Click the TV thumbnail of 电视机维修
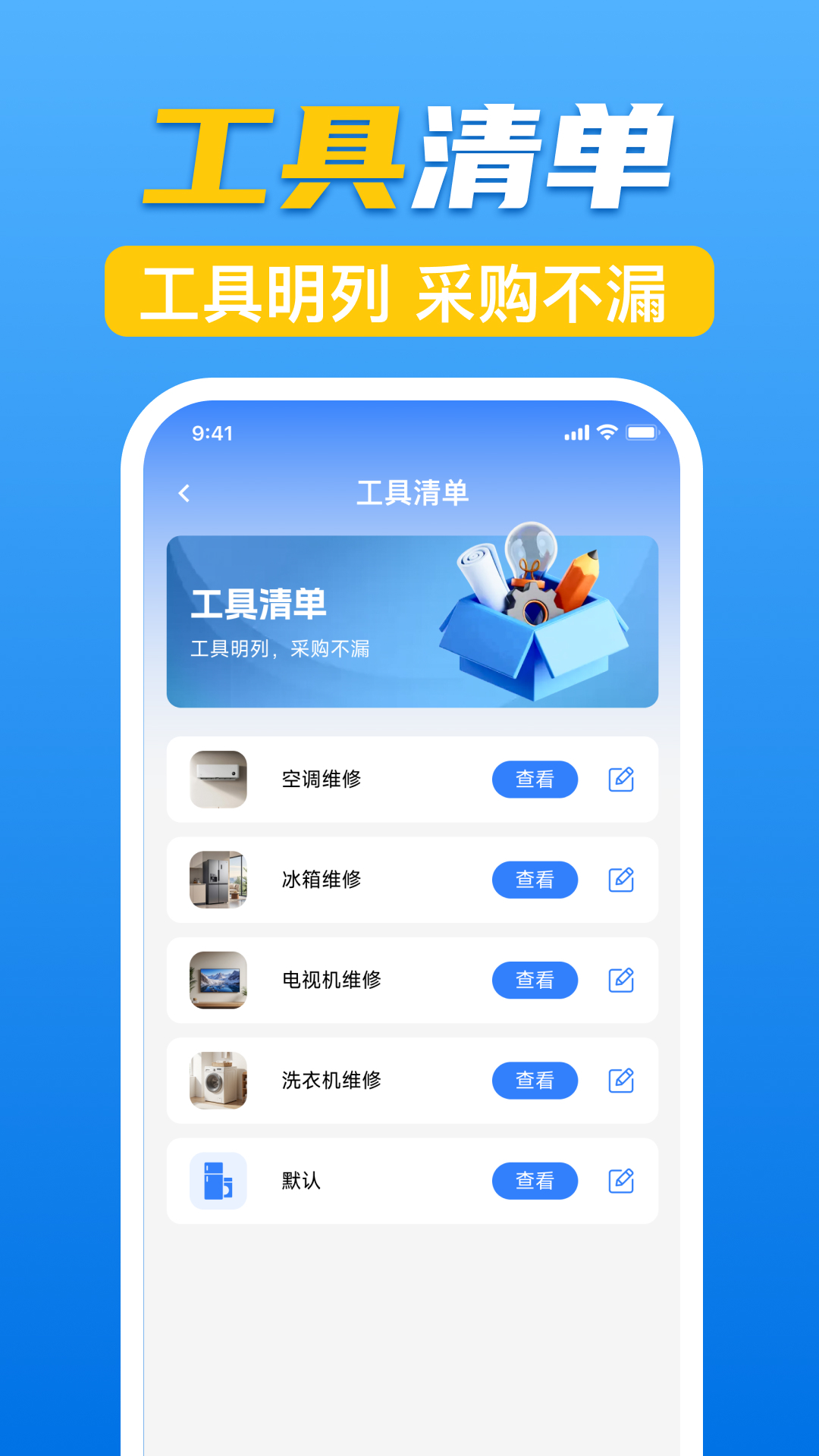The image size is (819, 1456). tap(218, 980)
